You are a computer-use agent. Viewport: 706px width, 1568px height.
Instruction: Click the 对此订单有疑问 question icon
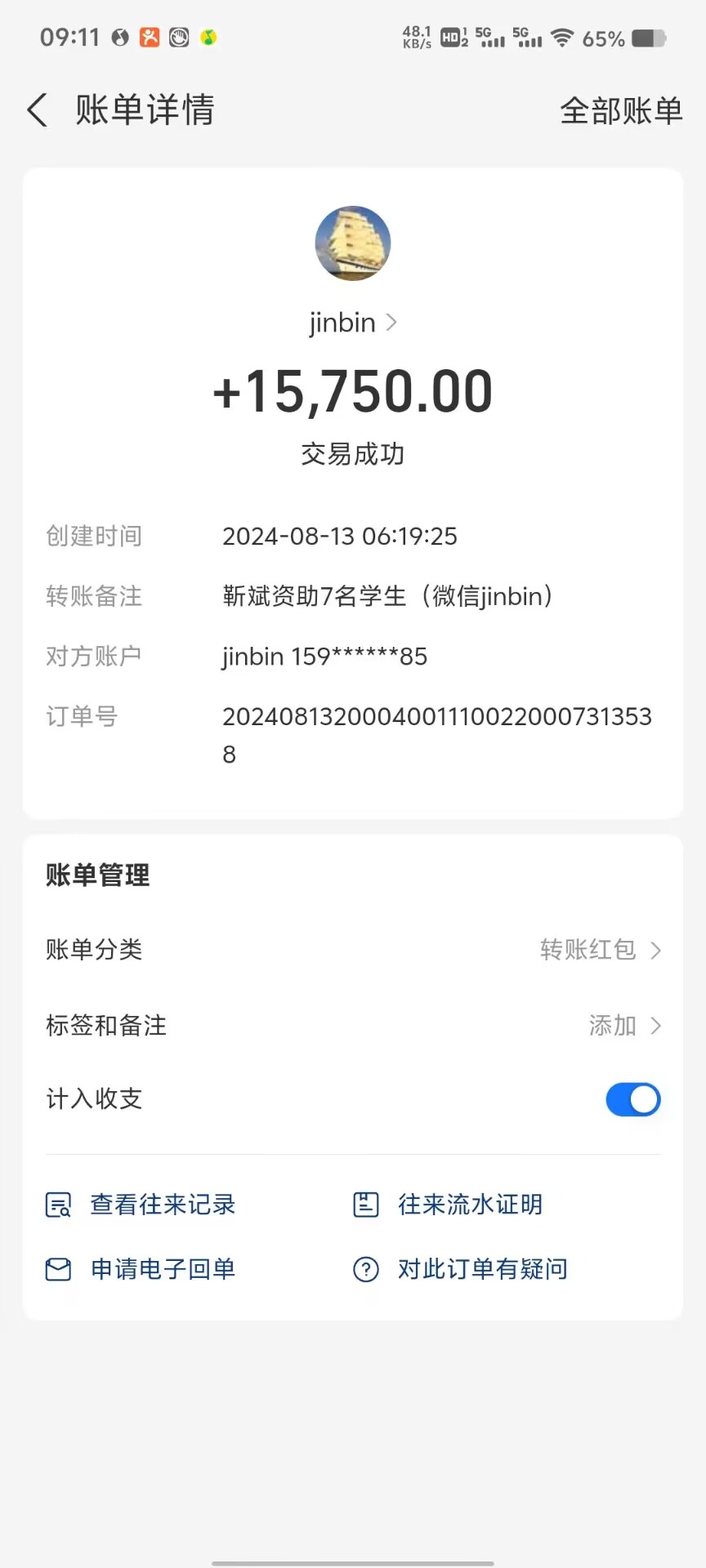tap(365, 1269)
